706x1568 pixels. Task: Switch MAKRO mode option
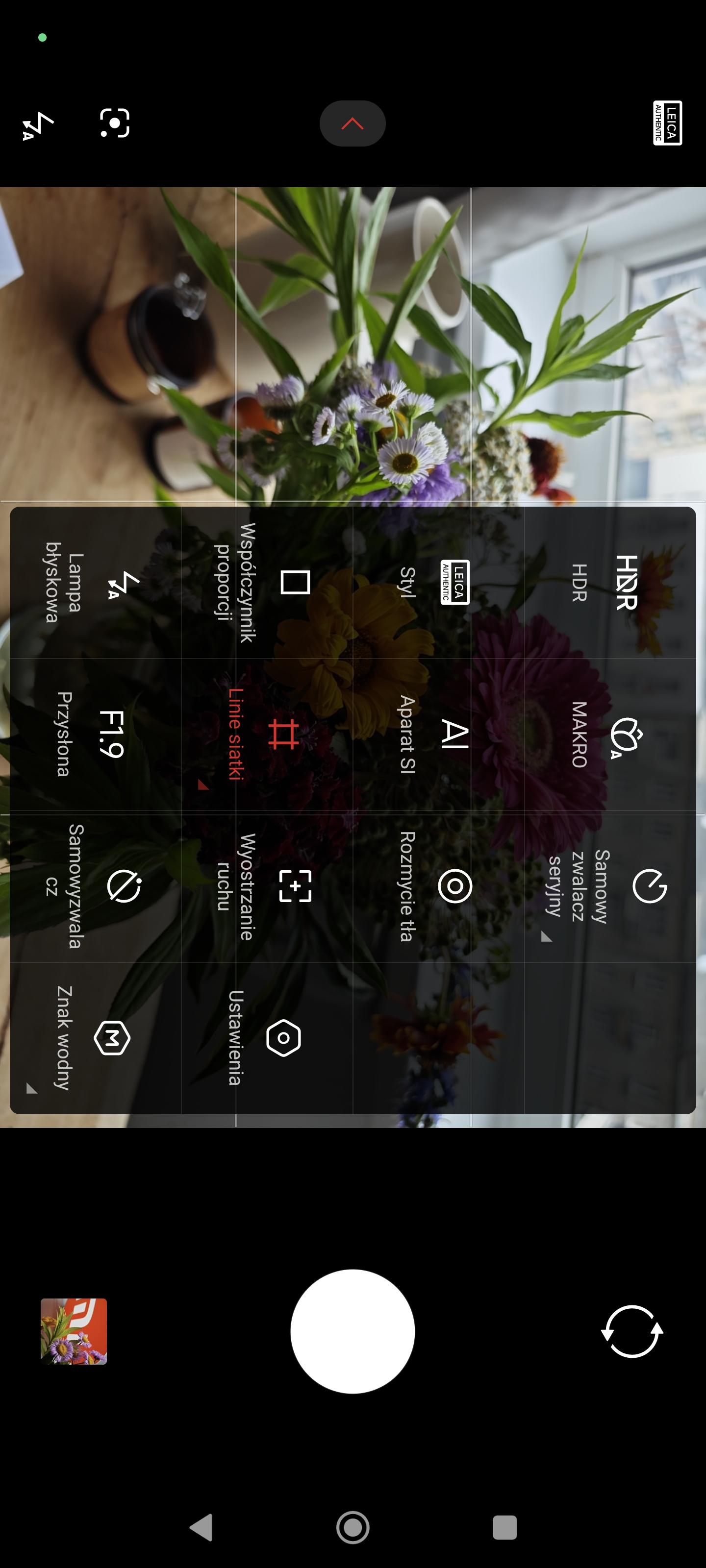pos(610,734)
